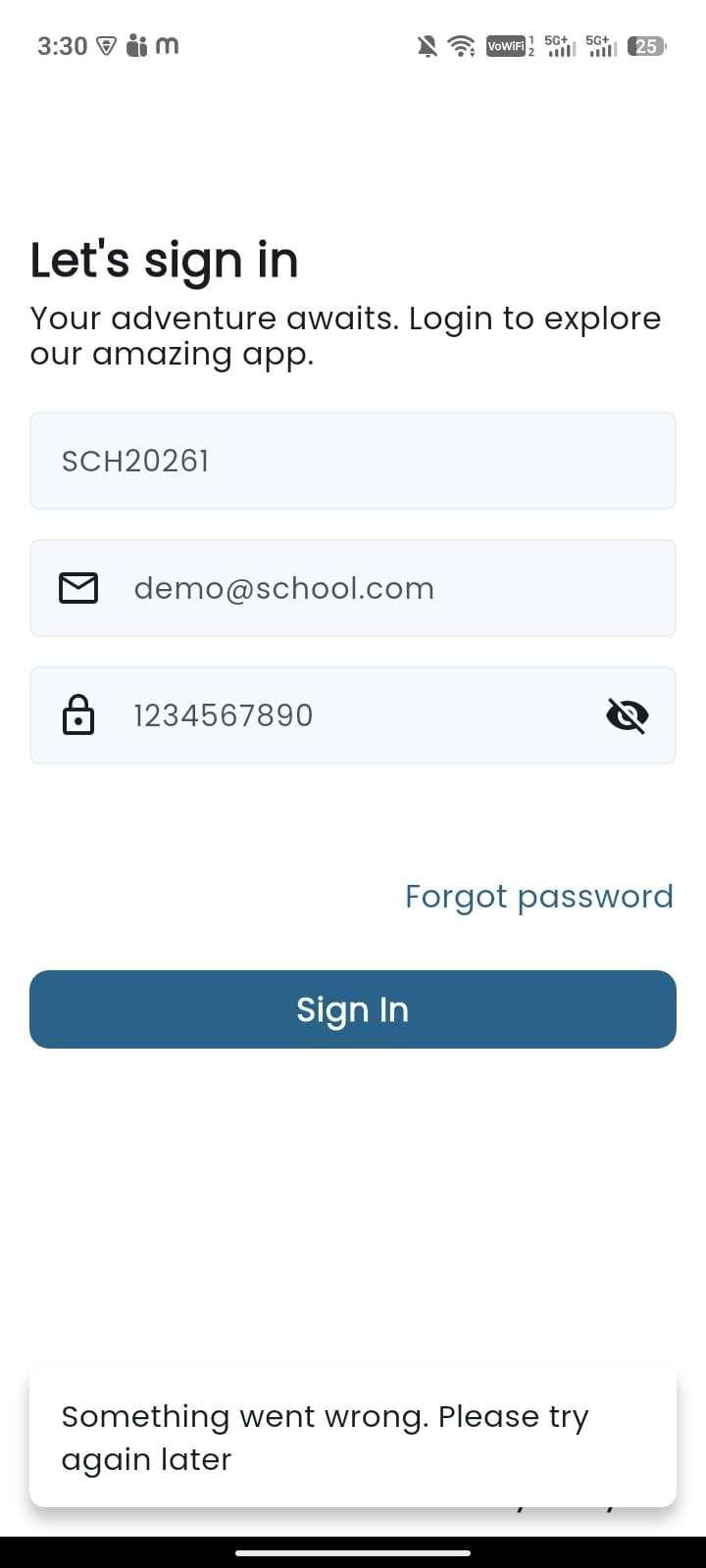The height and width of the screenshot is (1568, 706).
Task: Edit the school code field SCH20261
Action: 353,461
